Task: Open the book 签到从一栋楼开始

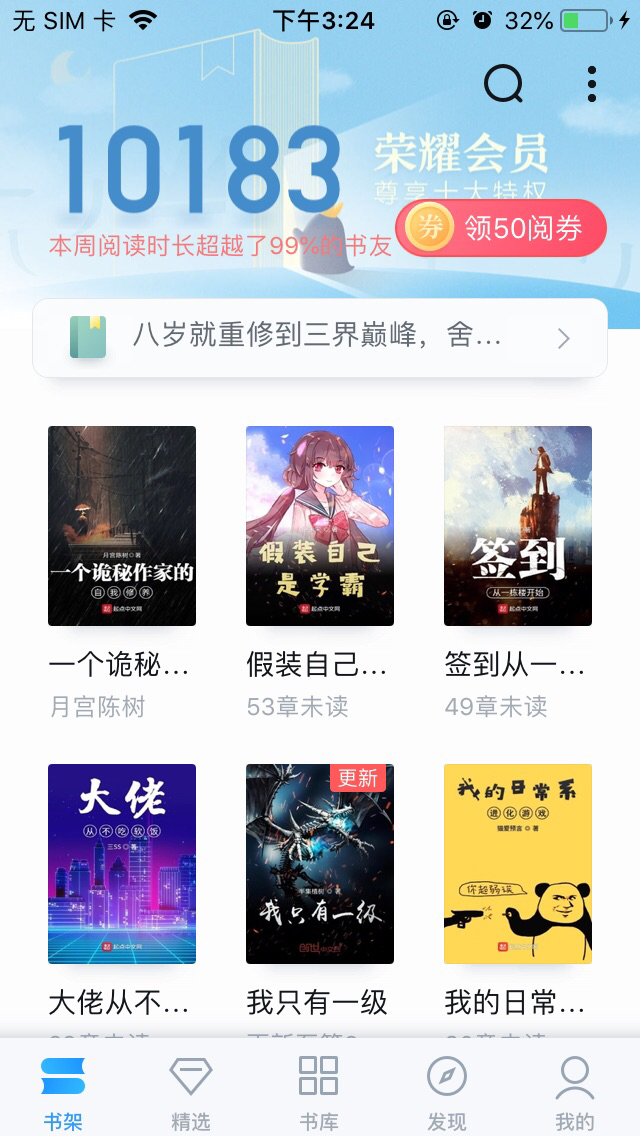Action: coord(518,526)
